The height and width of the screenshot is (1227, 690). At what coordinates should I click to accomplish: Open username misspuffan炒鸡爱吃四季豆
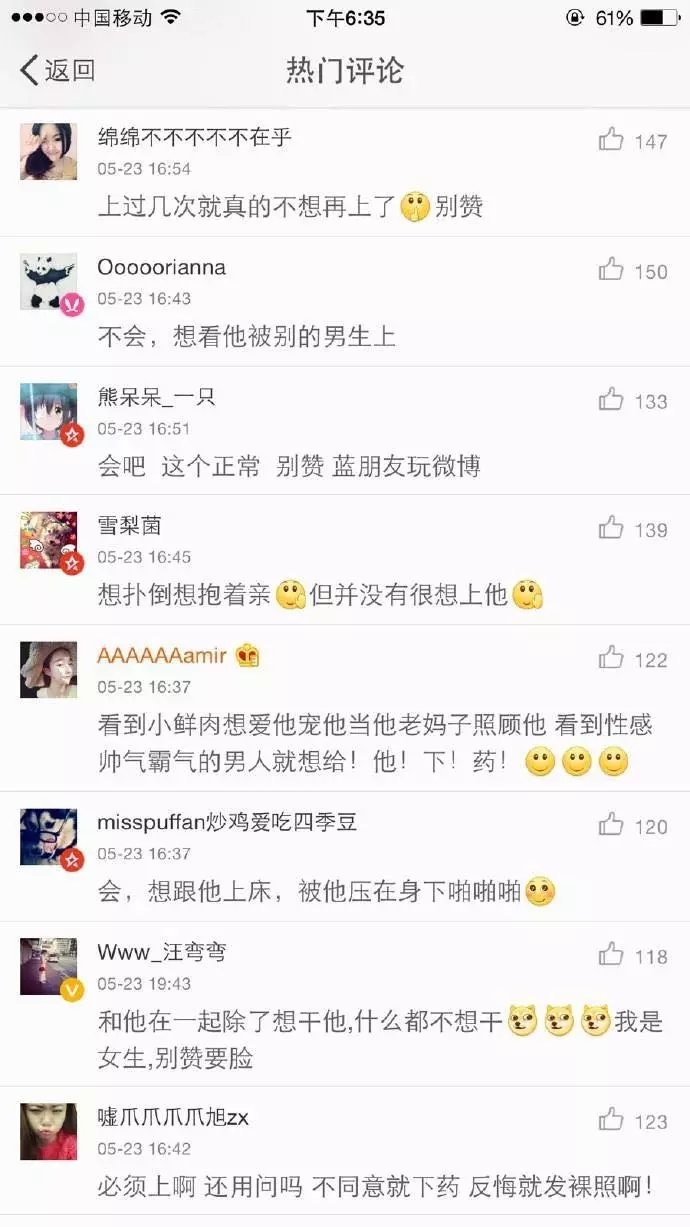point(227,823)
